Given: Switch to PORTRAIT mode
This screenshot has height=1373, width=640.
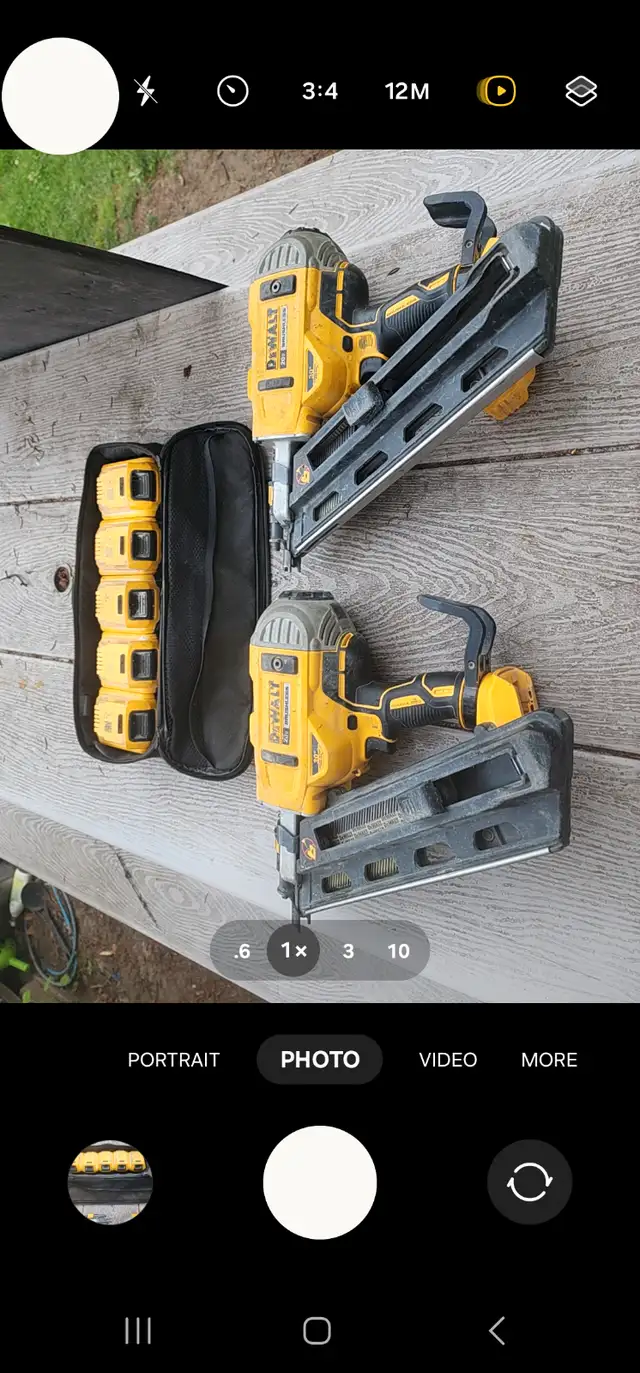Looking at the screenshot, I should pos(173,1060).
